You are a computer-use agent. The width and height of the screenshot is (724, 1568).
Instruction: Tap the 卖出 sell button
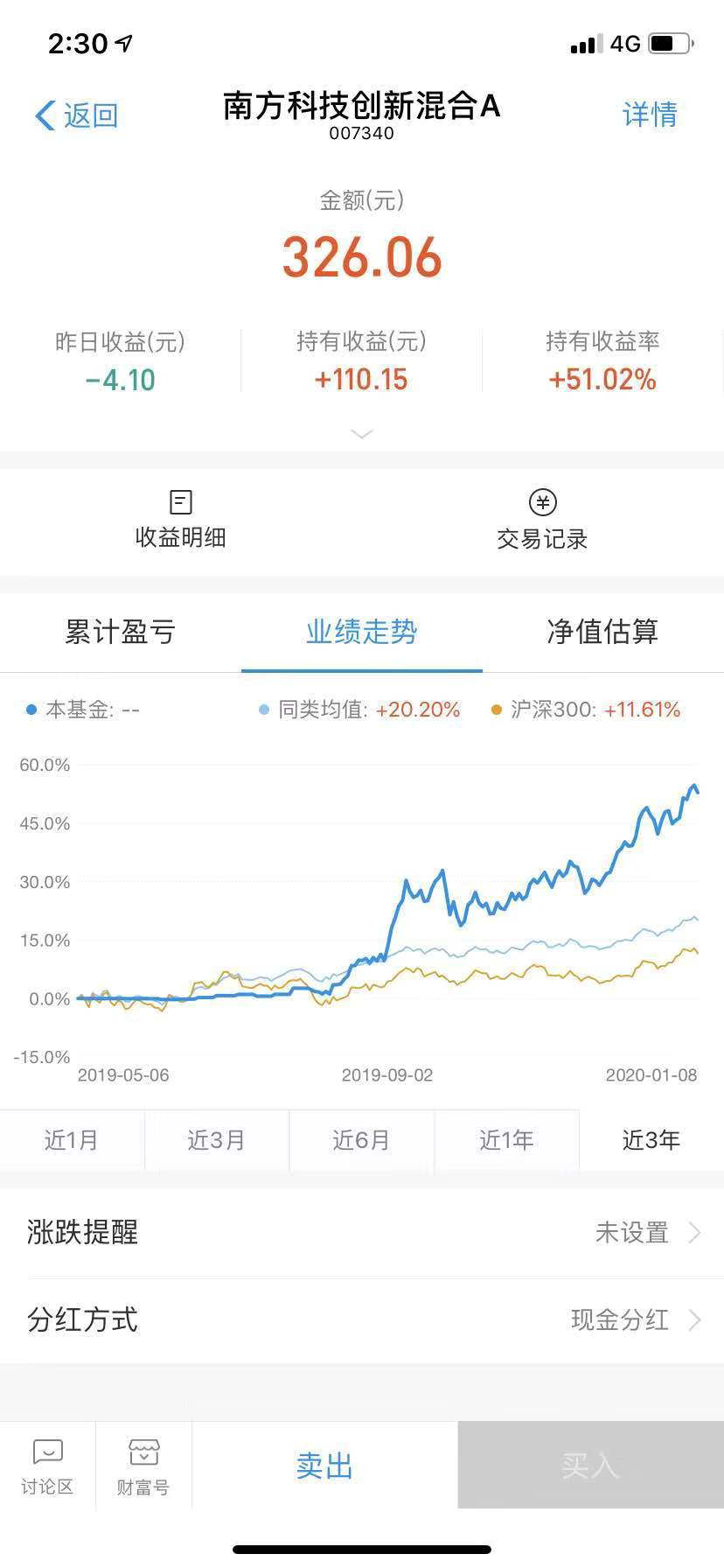click(x=324, y=1466)
